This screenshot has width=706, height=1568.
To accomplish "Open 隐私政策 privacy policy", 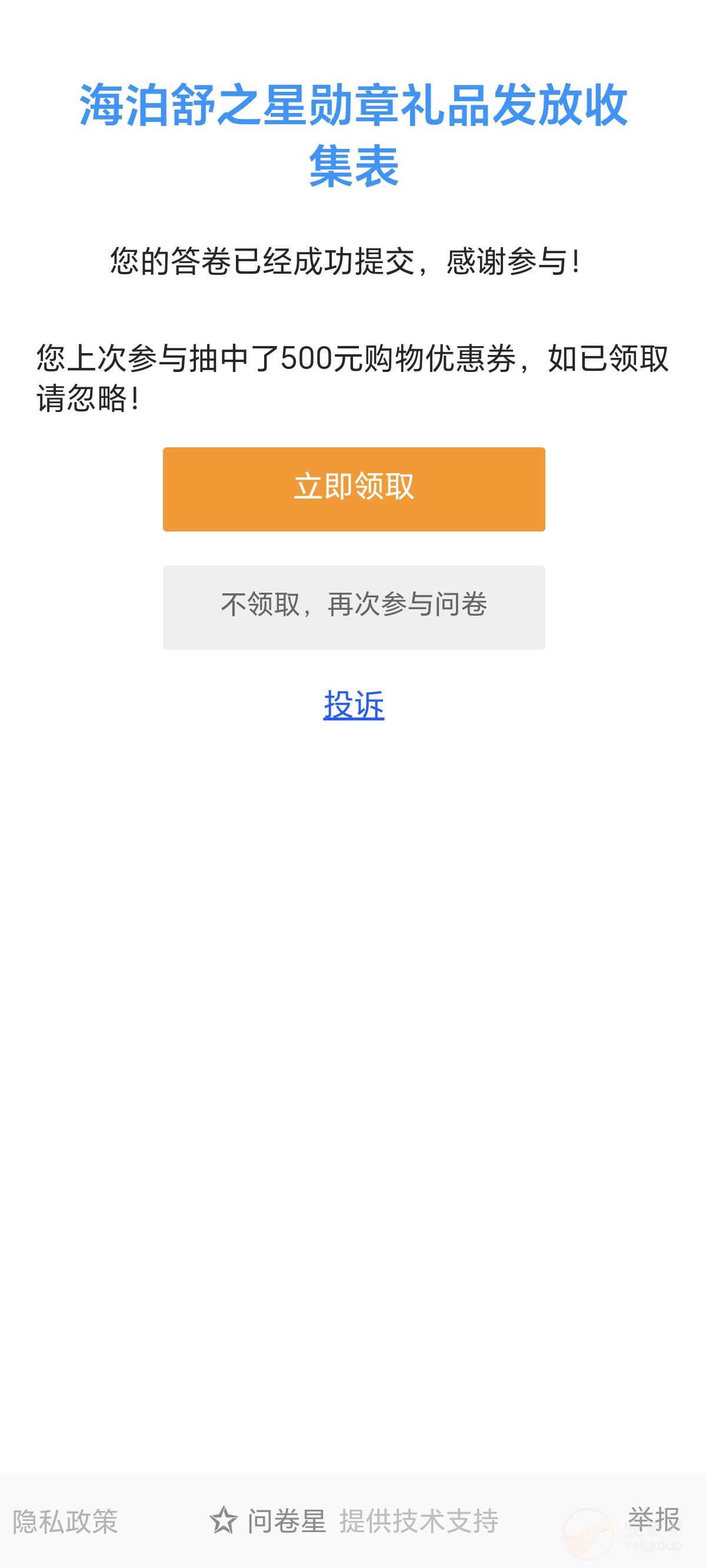I will (x=65, y=1521).
